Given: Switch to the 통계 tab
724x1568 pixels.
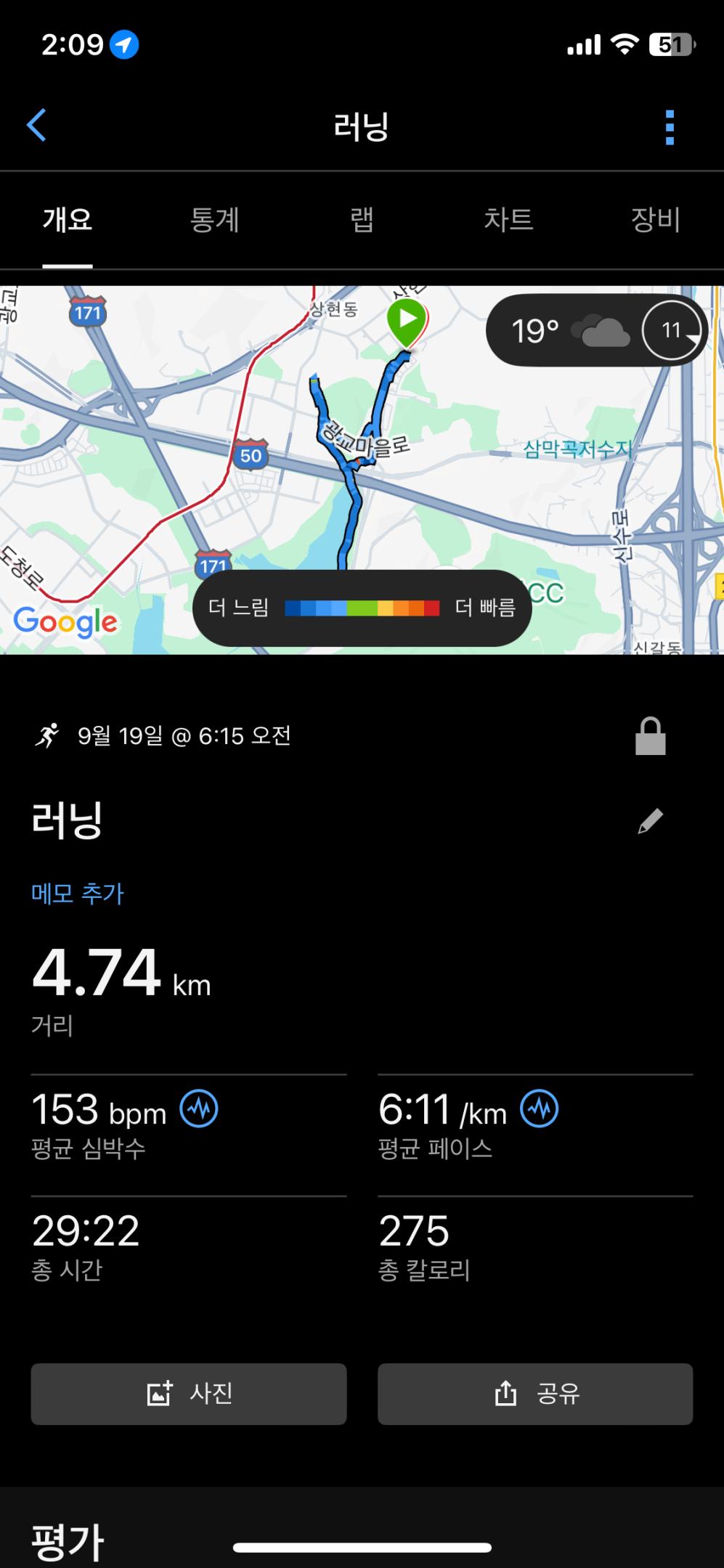Looking at the screenshot, I should point(214,219).
